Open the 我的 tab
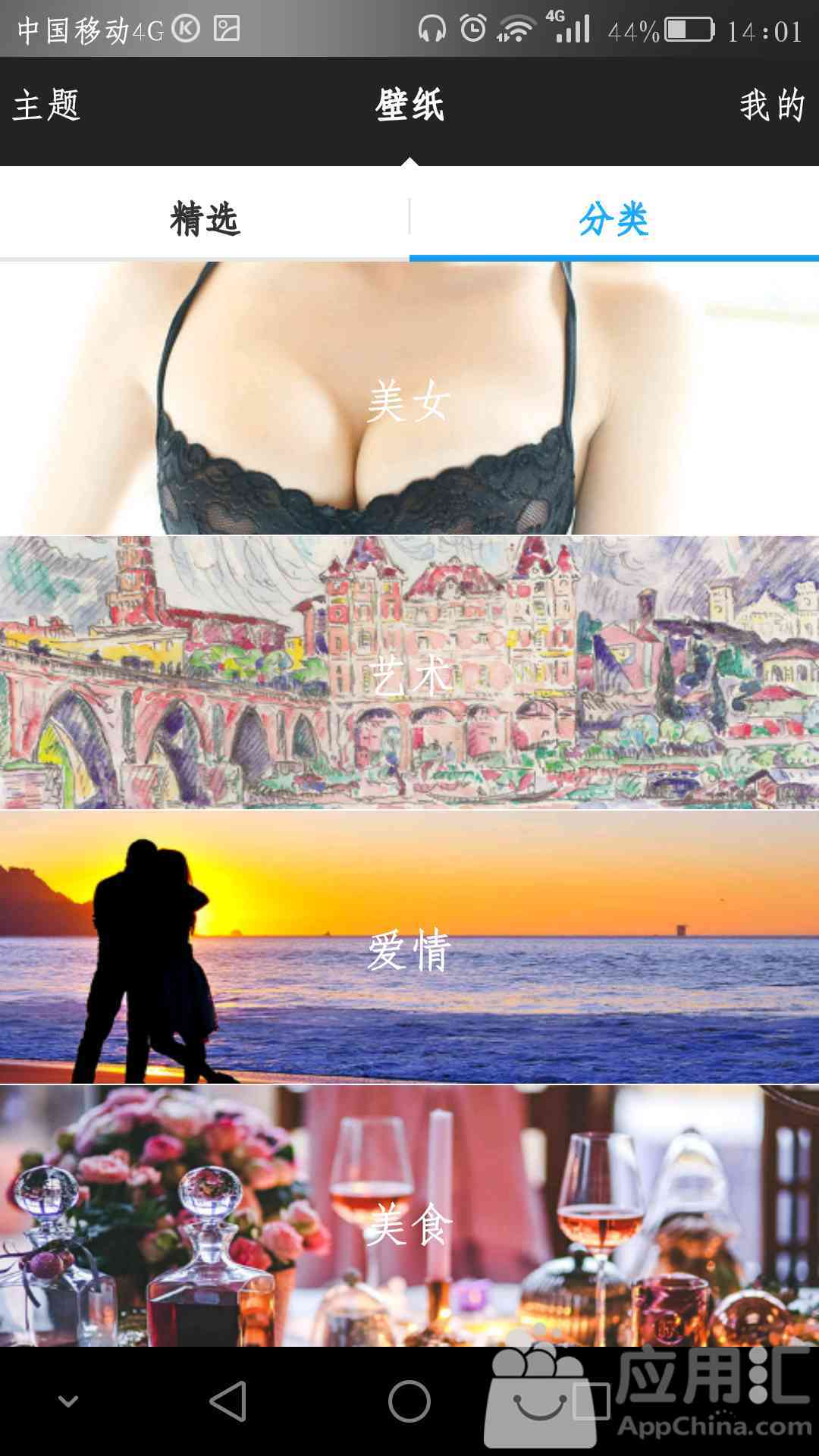The height and width of the screenshot is (1456, 819). [x=771, y=105]
